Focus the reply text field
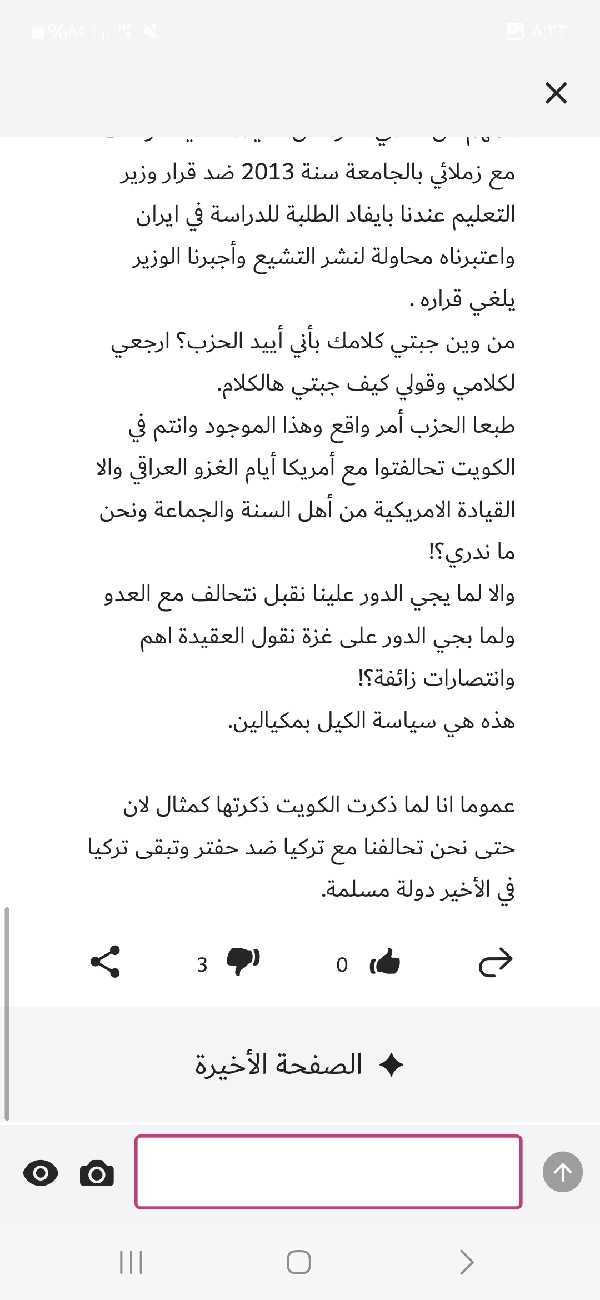Image resolution: width=600 pixels, height=1300 pixels. click(328, 1171)
